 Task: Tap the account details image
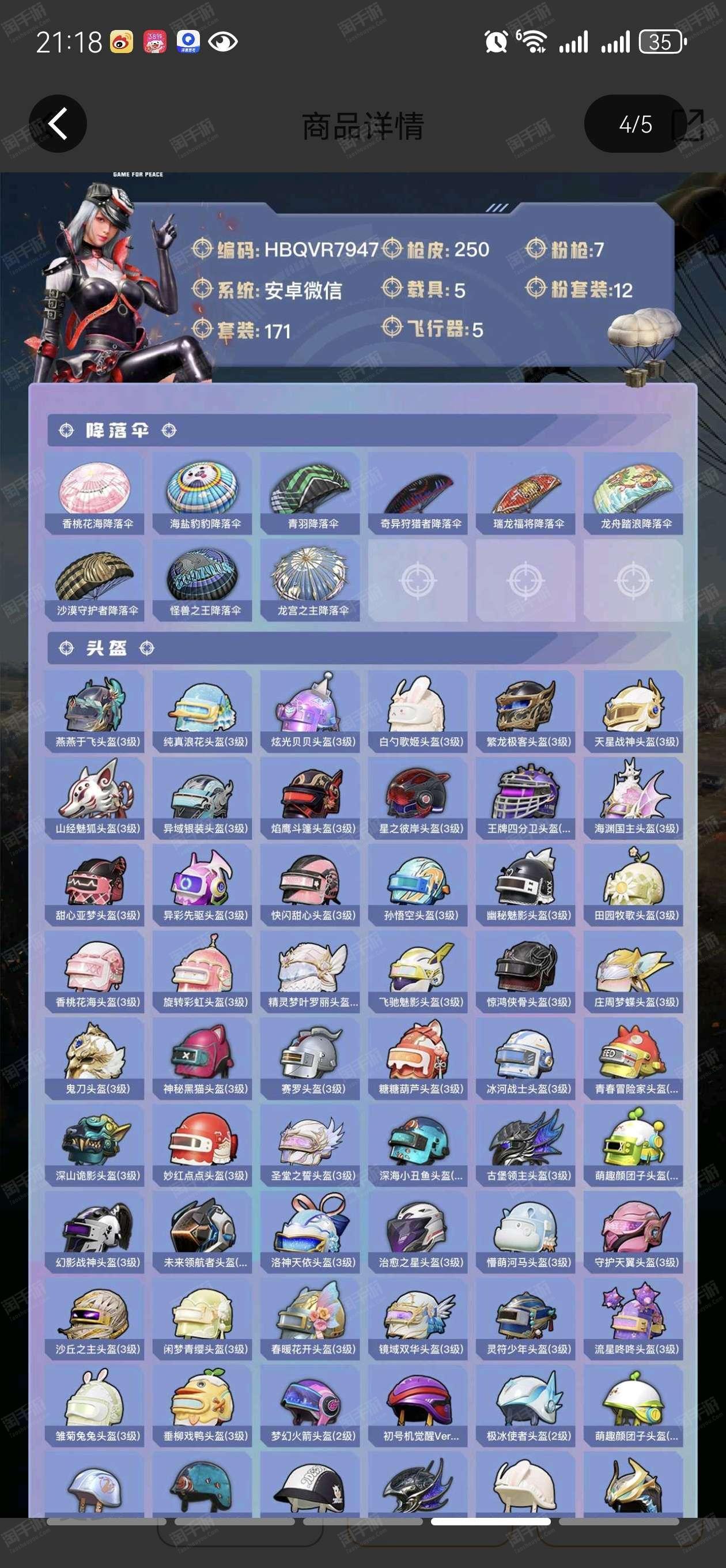click(362, 845)
